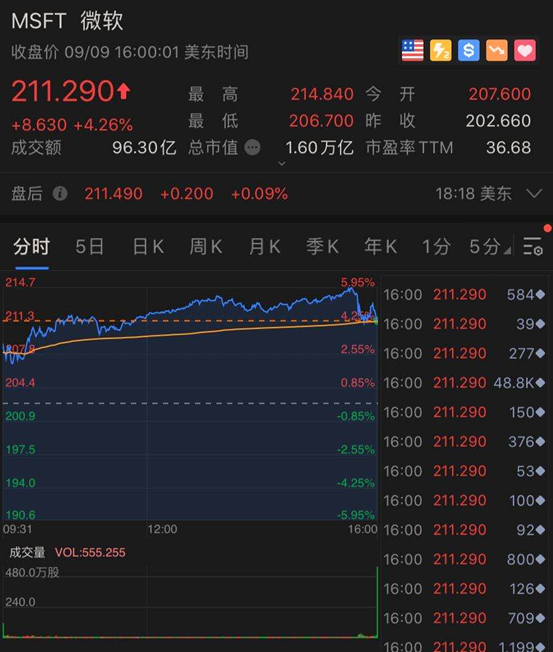Tap the orange downtrend chart icon
This screenshot has height=652, width=553.
pyautogui.click(x=497, y=51)
